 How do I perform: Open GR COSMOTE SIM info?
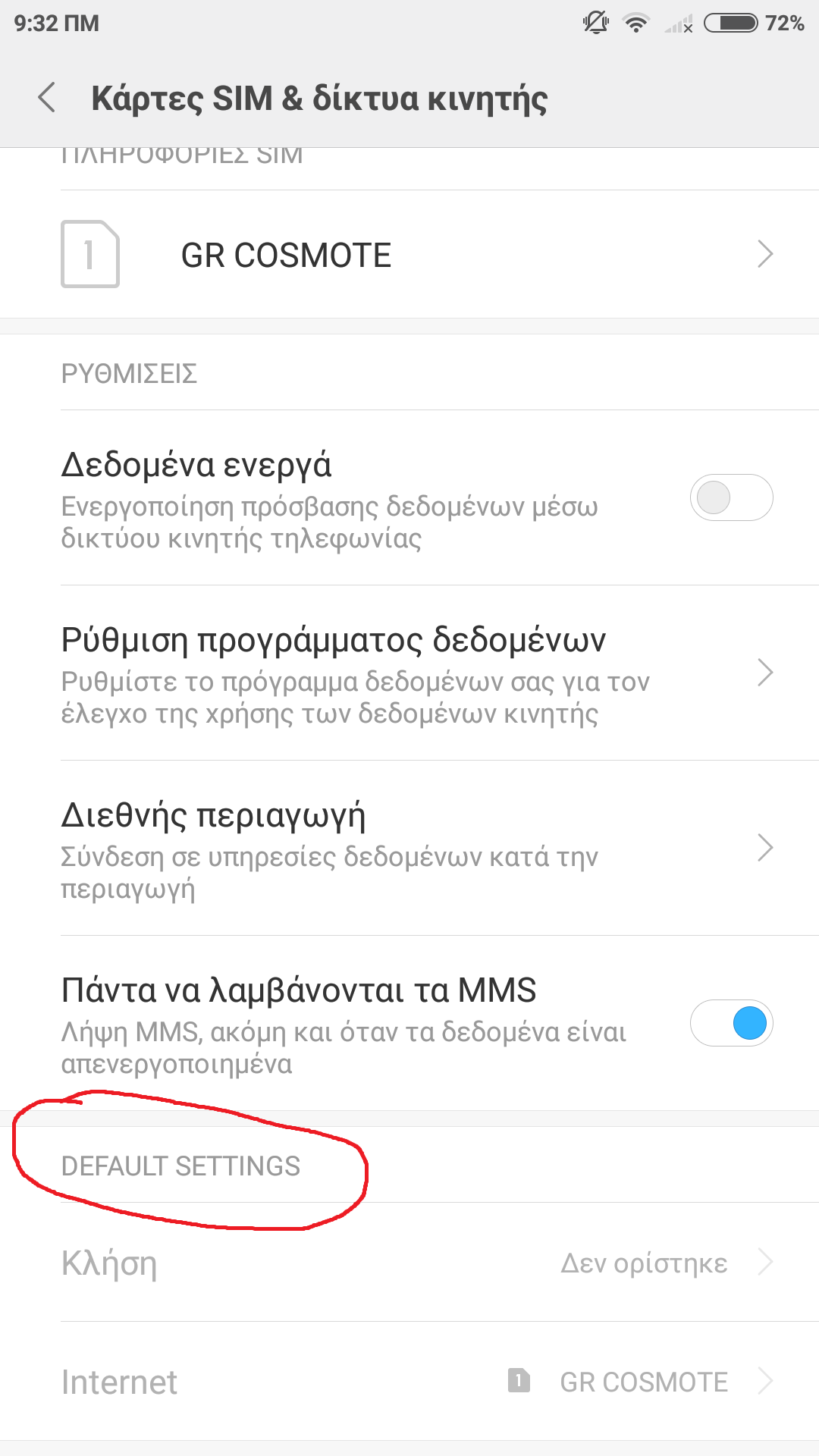[x=409, y=255]
